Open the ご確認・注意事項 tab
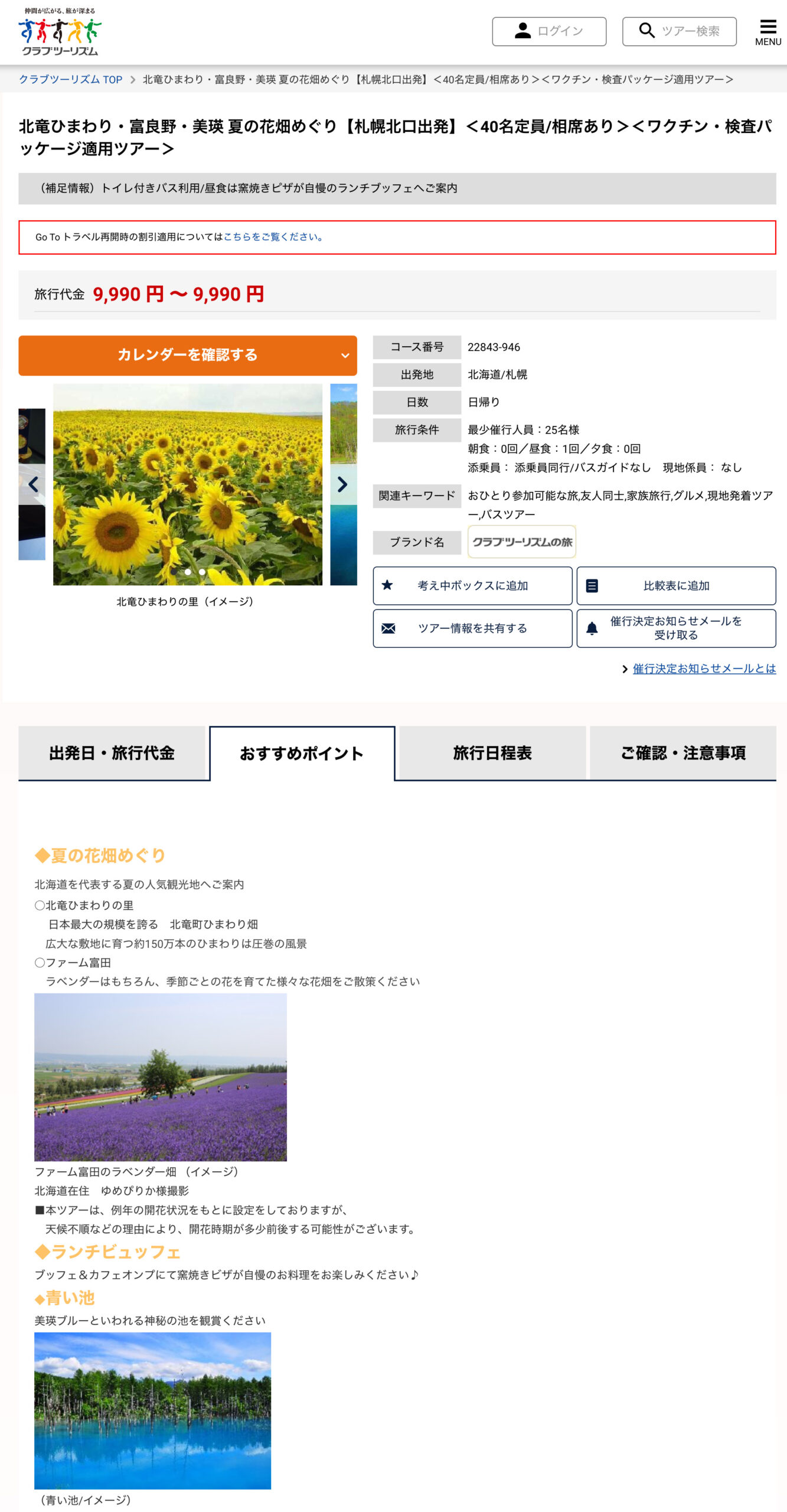Screen dimensions: 787x1512 (682, 754)
